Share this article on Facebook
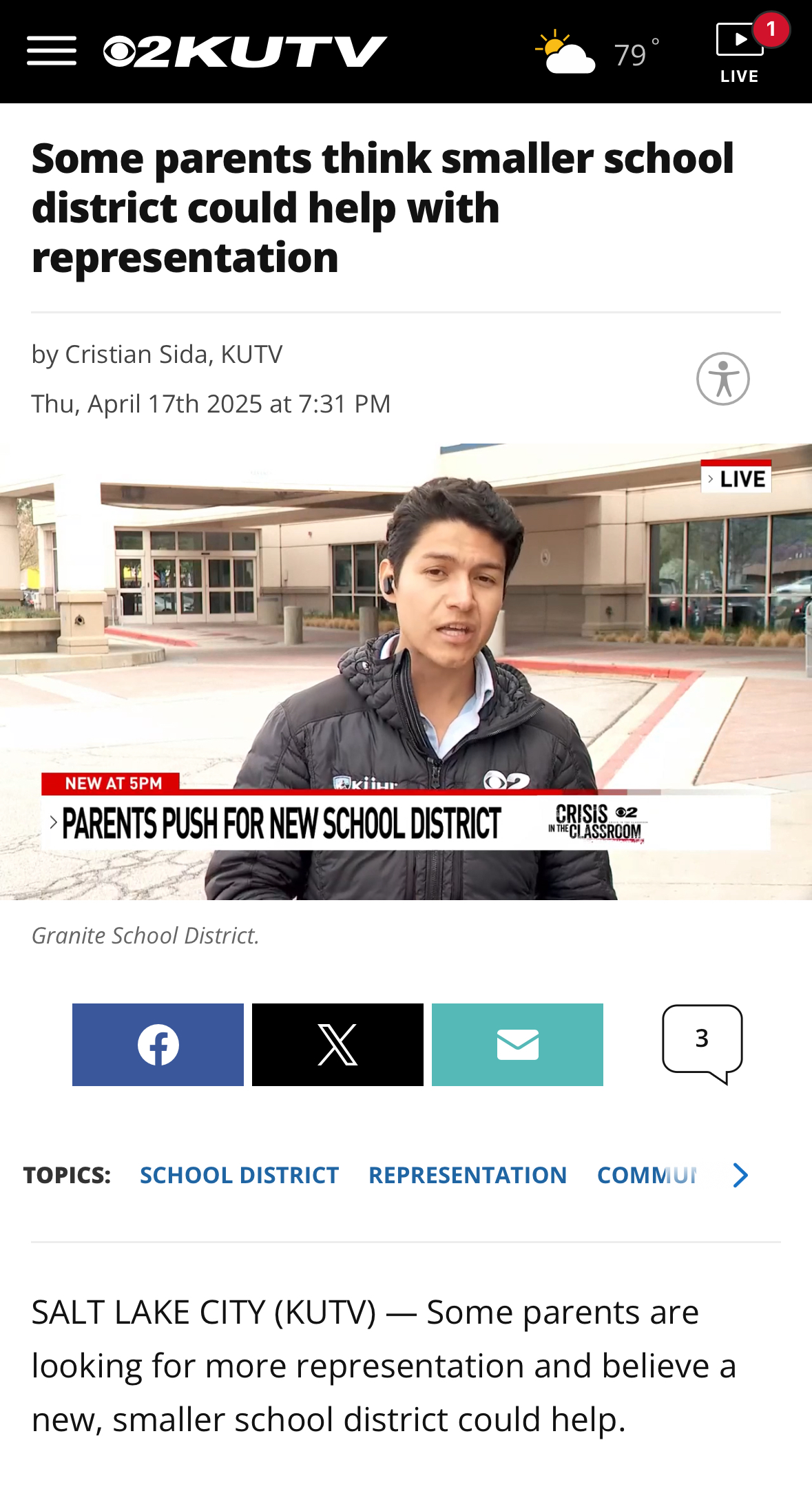Screen dimensions: 812x1489 pos(158,1045)
